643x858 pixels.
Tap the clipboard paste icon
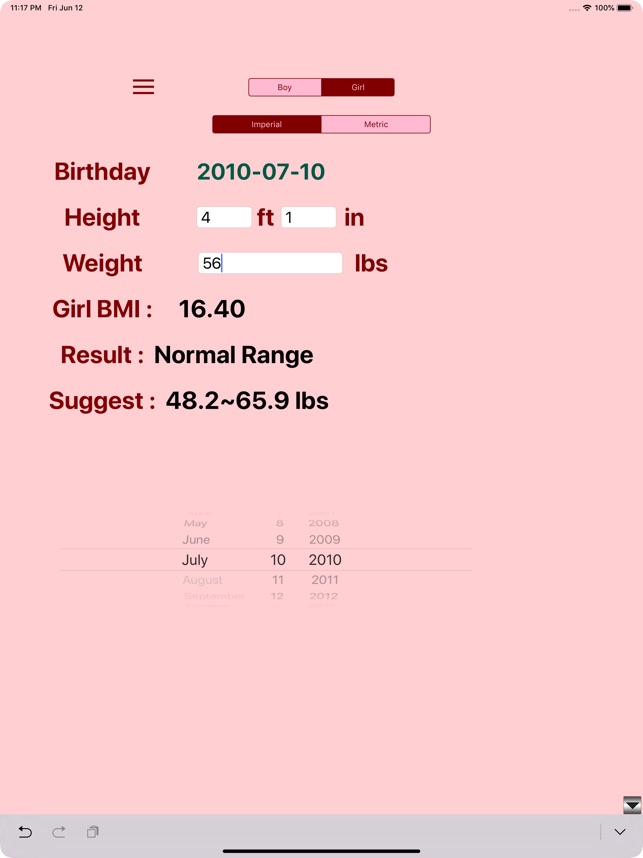(x=92, y=832)
